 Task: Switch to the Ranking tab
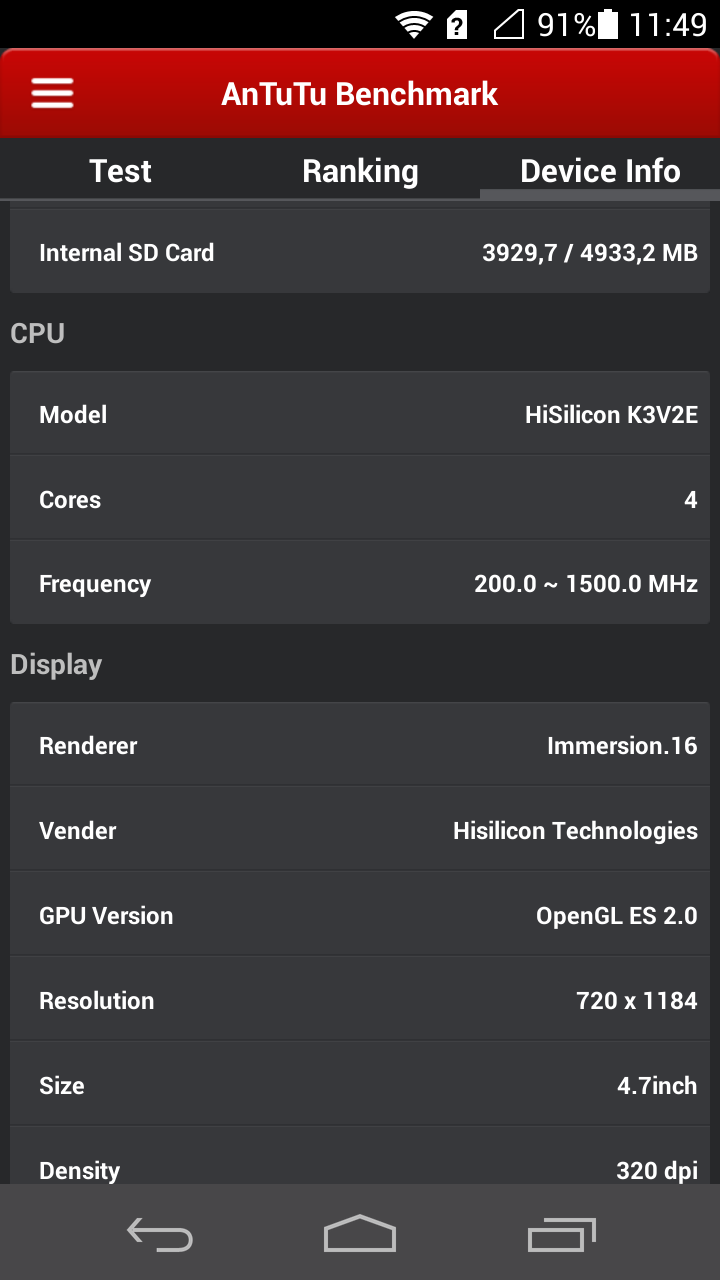point(360,171)
